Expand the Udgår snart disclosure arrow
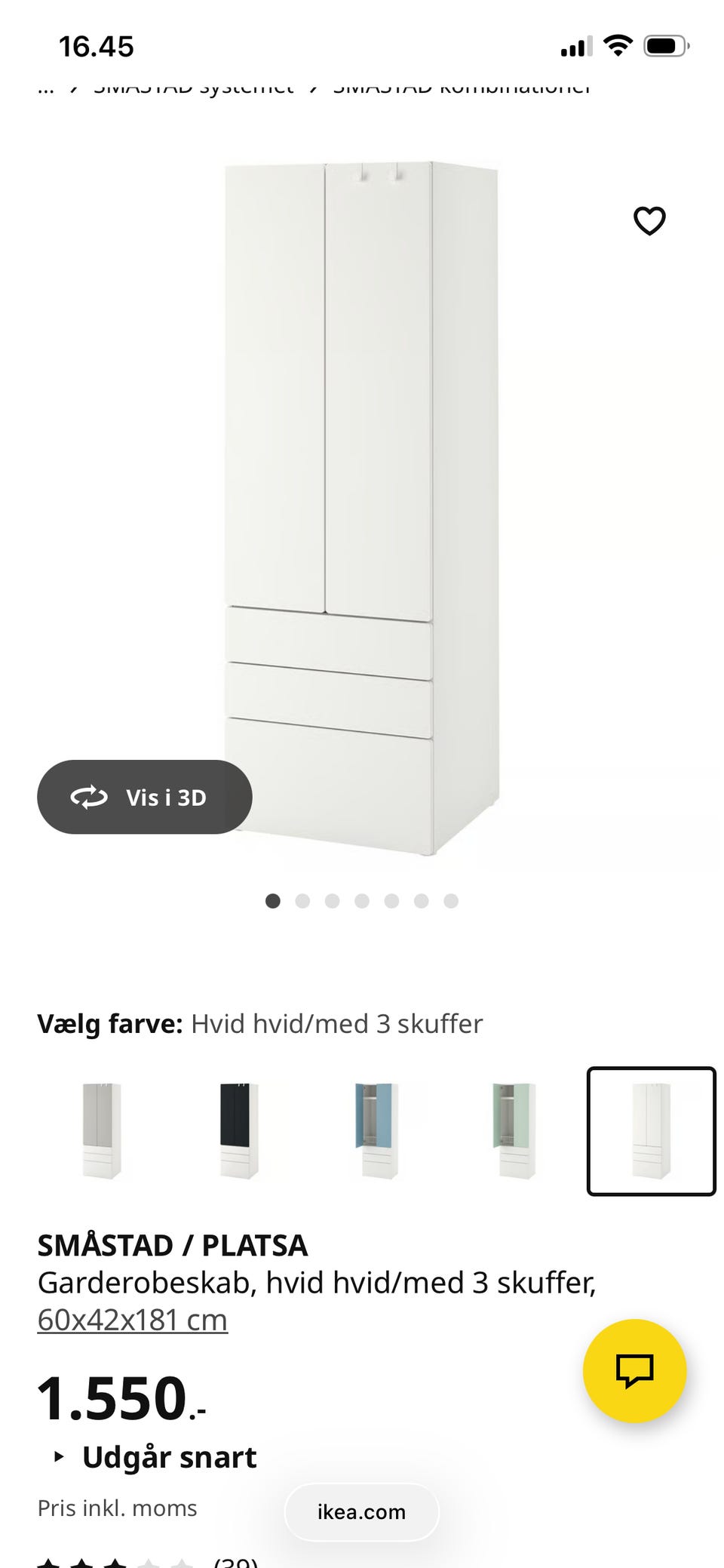The image size is (724, 1568). [60, 1456]
